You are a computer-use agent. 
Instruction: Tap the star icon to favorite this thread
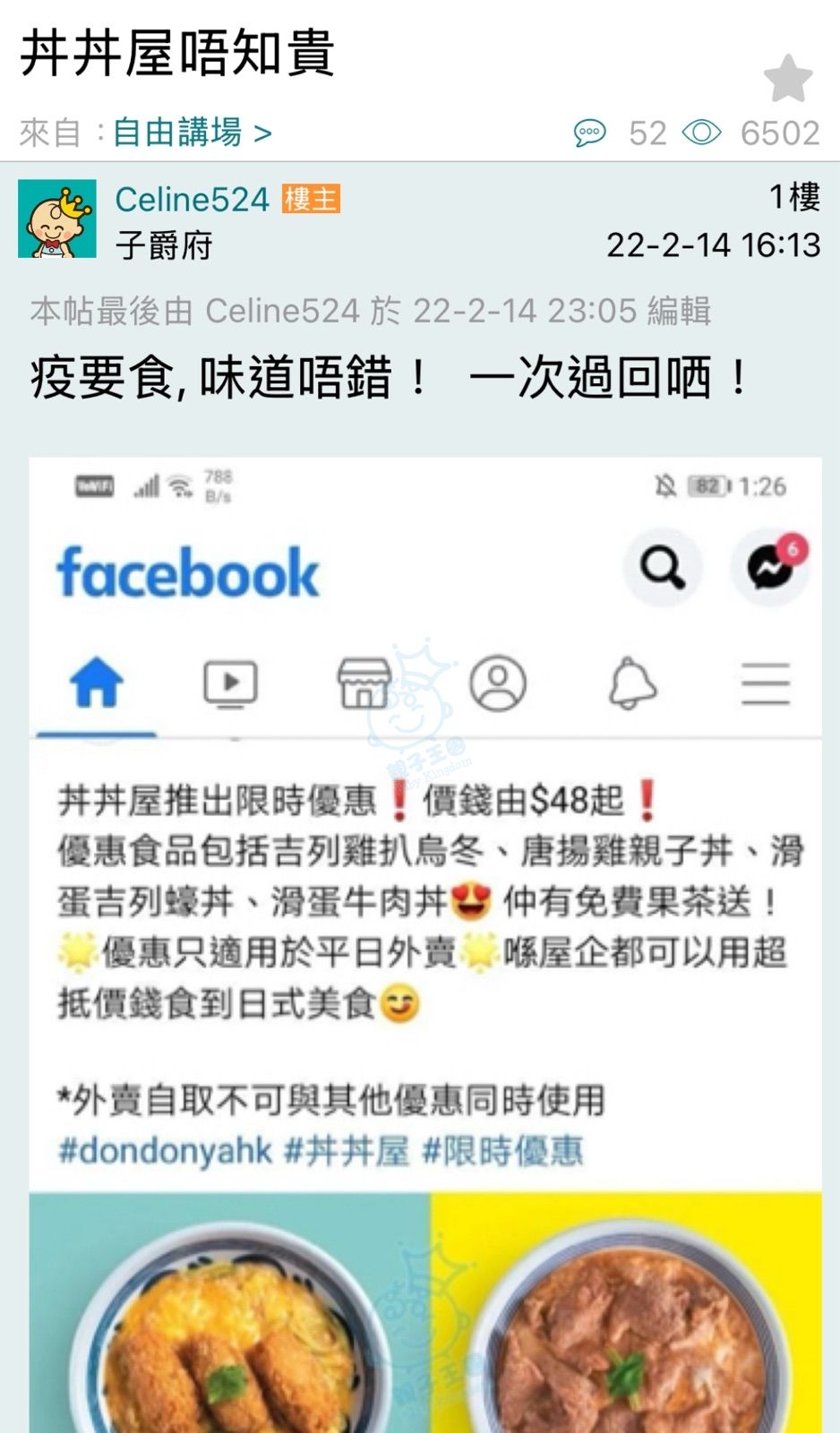click(787, 79)
